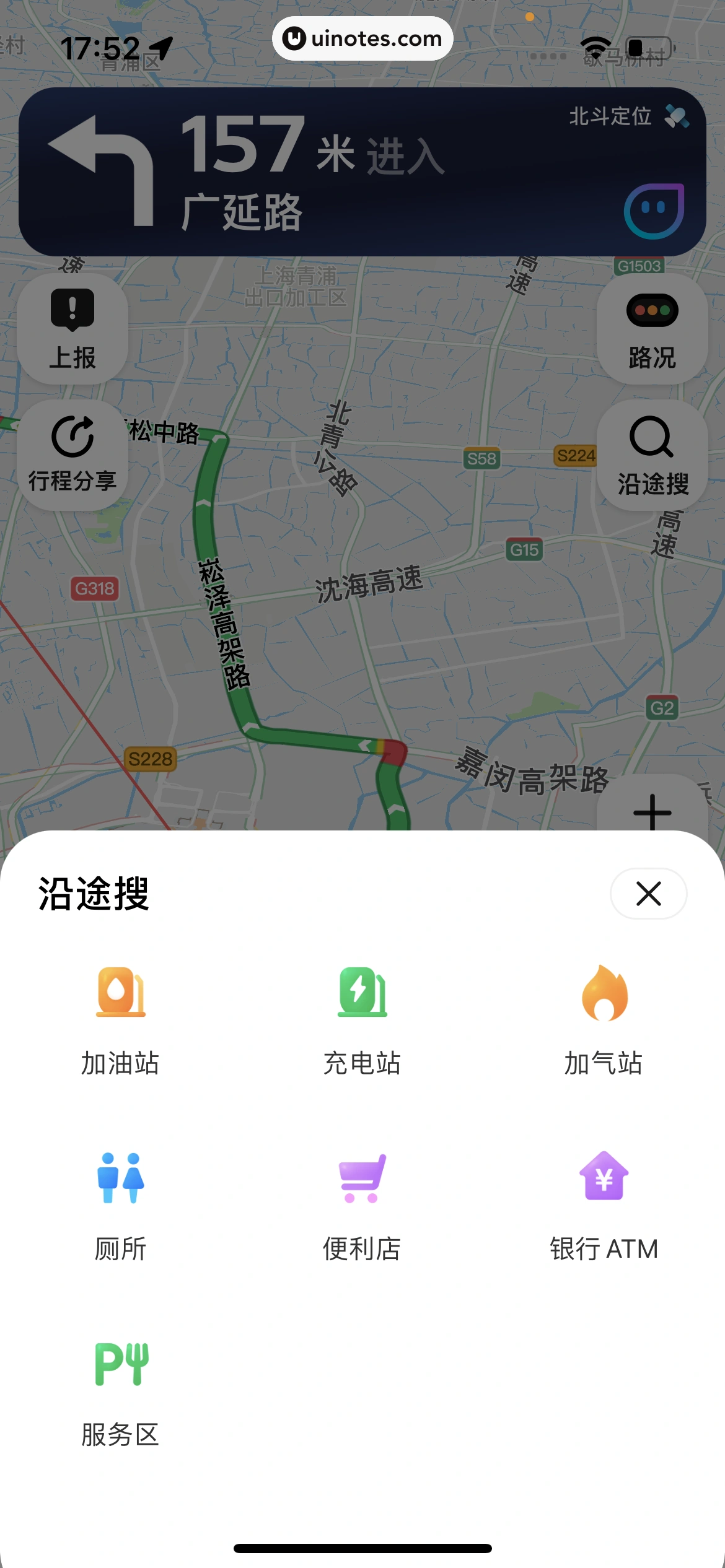The width and height of the screenshot is (725, 1568).
Task: Tap the 沿途搜 map button
Action: point(652,455)
